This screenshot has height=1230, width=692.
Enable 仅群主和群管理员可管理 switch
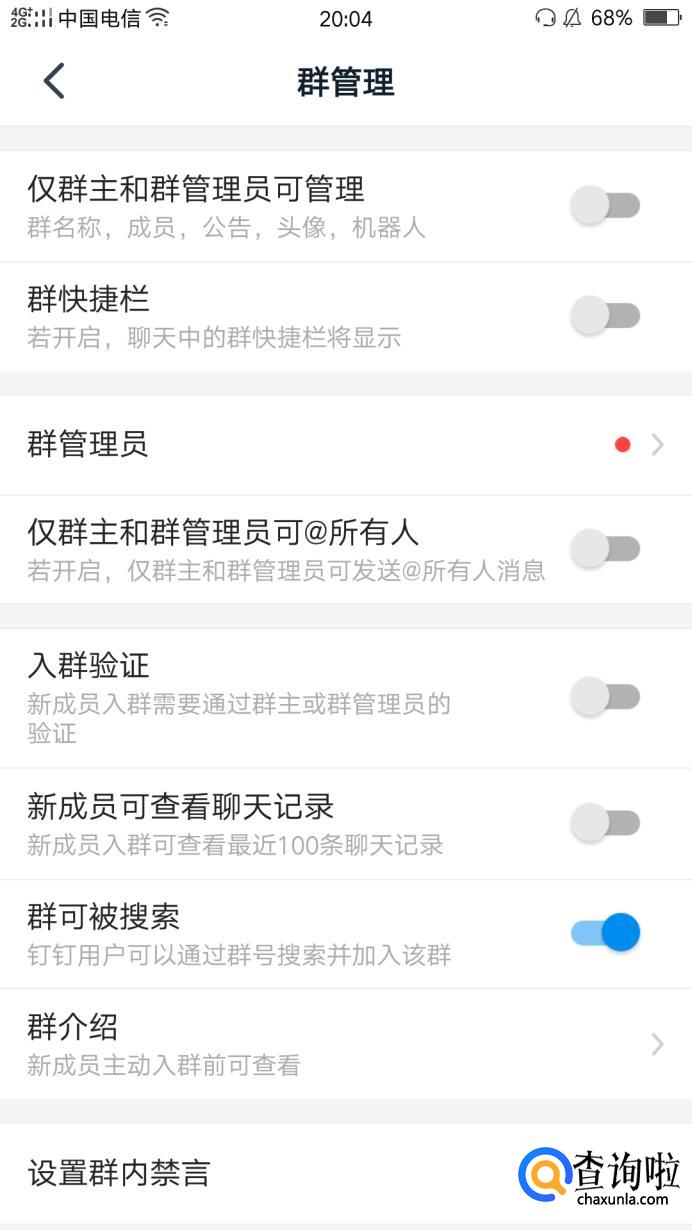click(605, 206)
